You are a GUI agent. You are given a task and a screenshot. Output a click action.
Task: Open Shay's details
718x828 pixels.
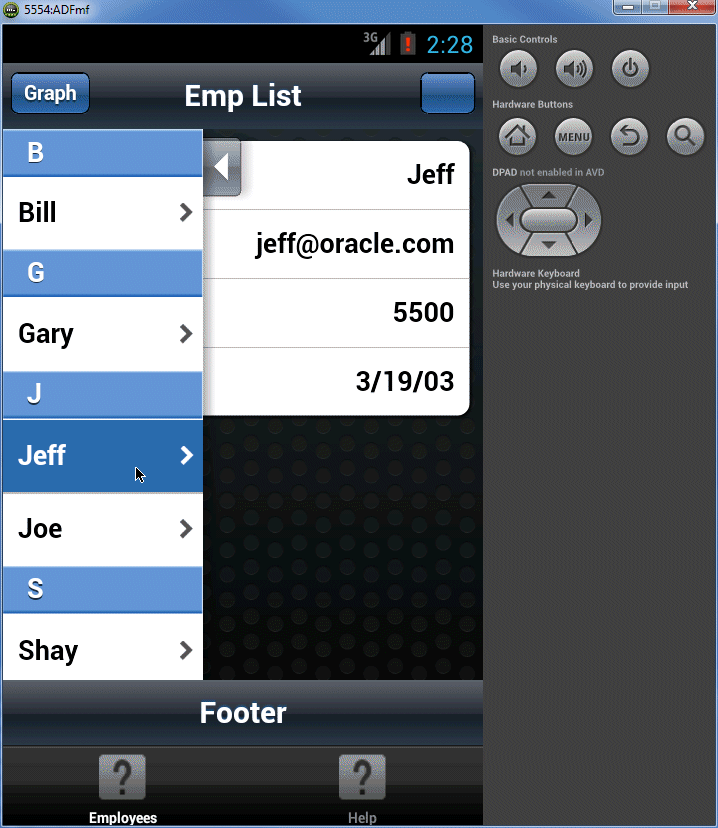[x=103, y=651]
